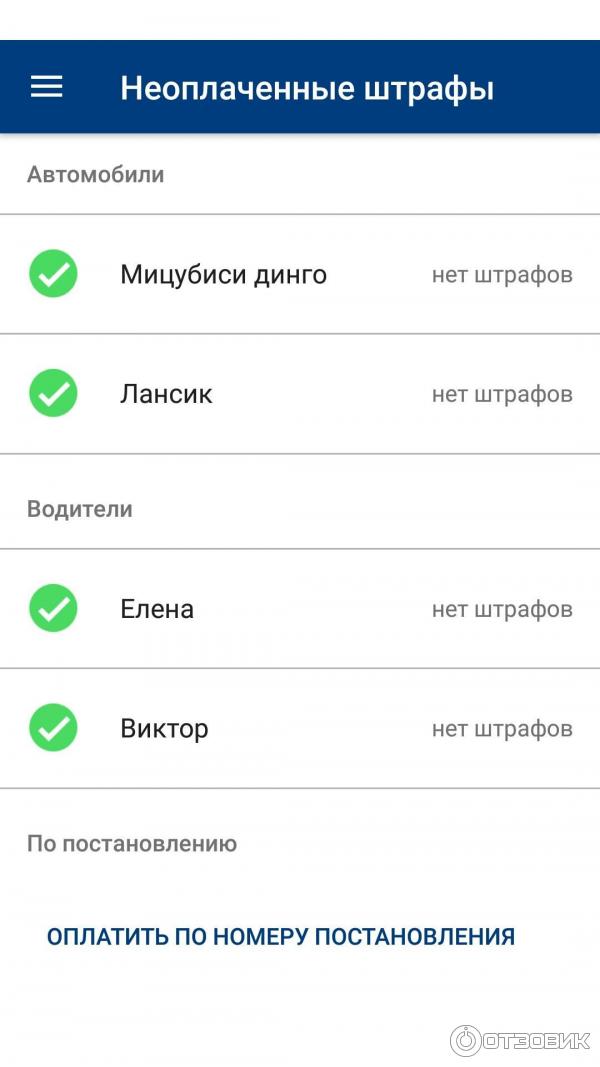Select the Лансик car entry

pos(300,394)
